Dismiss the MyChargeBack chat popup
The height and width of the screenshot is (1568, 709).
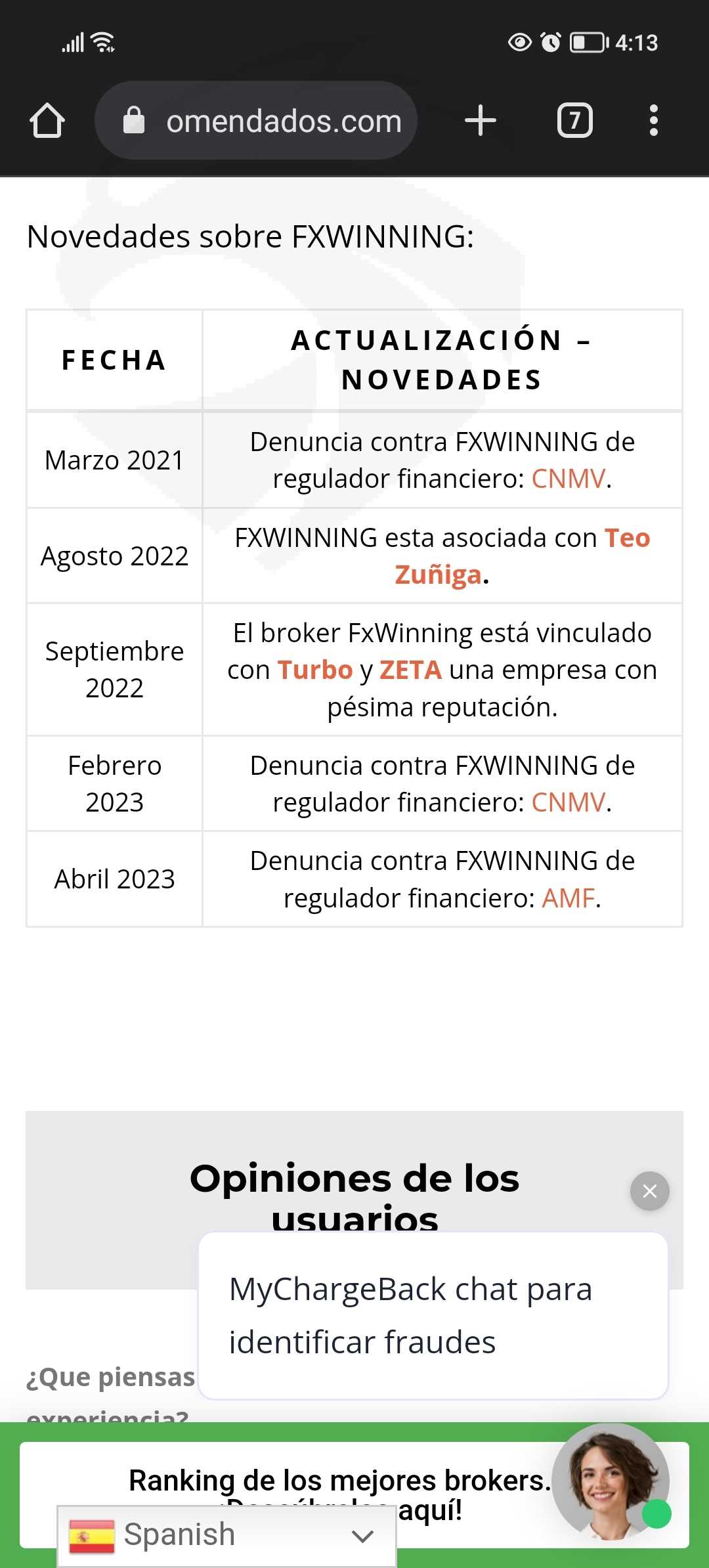click(649, 1191)
